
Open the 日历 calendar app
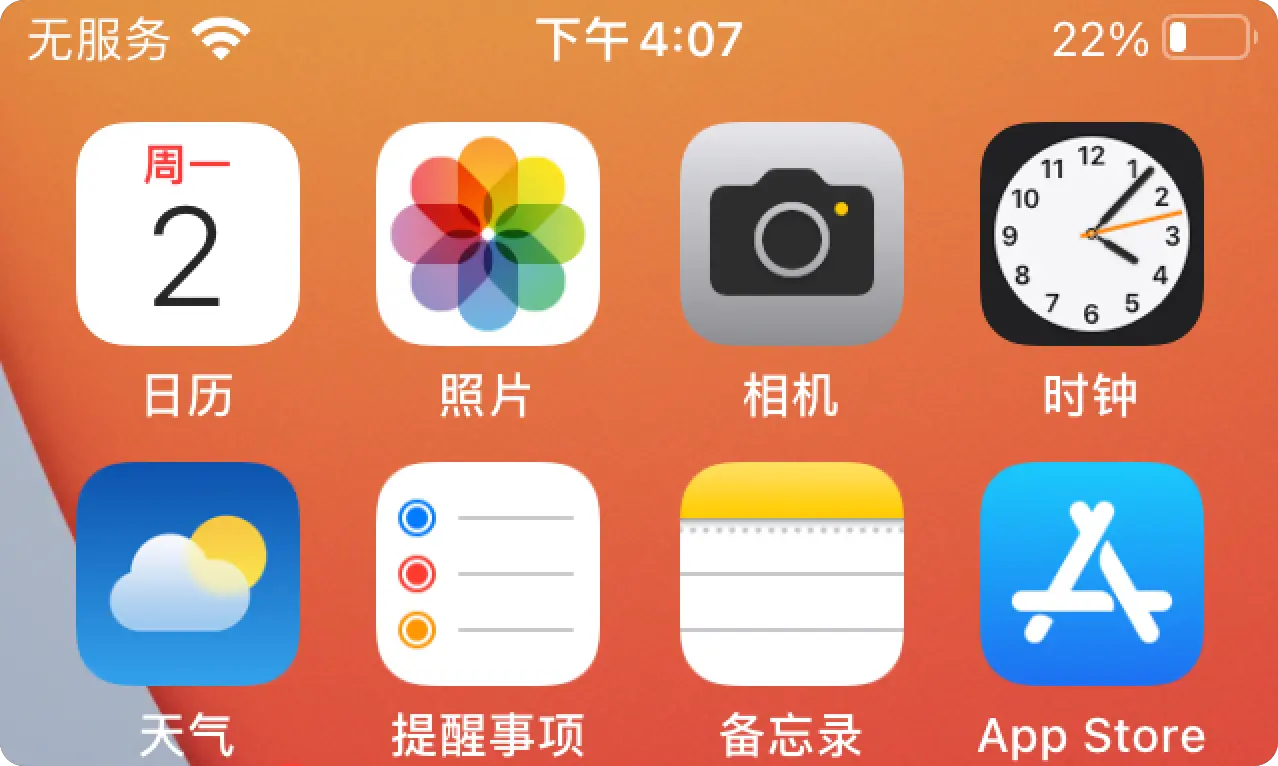[188, 234]
